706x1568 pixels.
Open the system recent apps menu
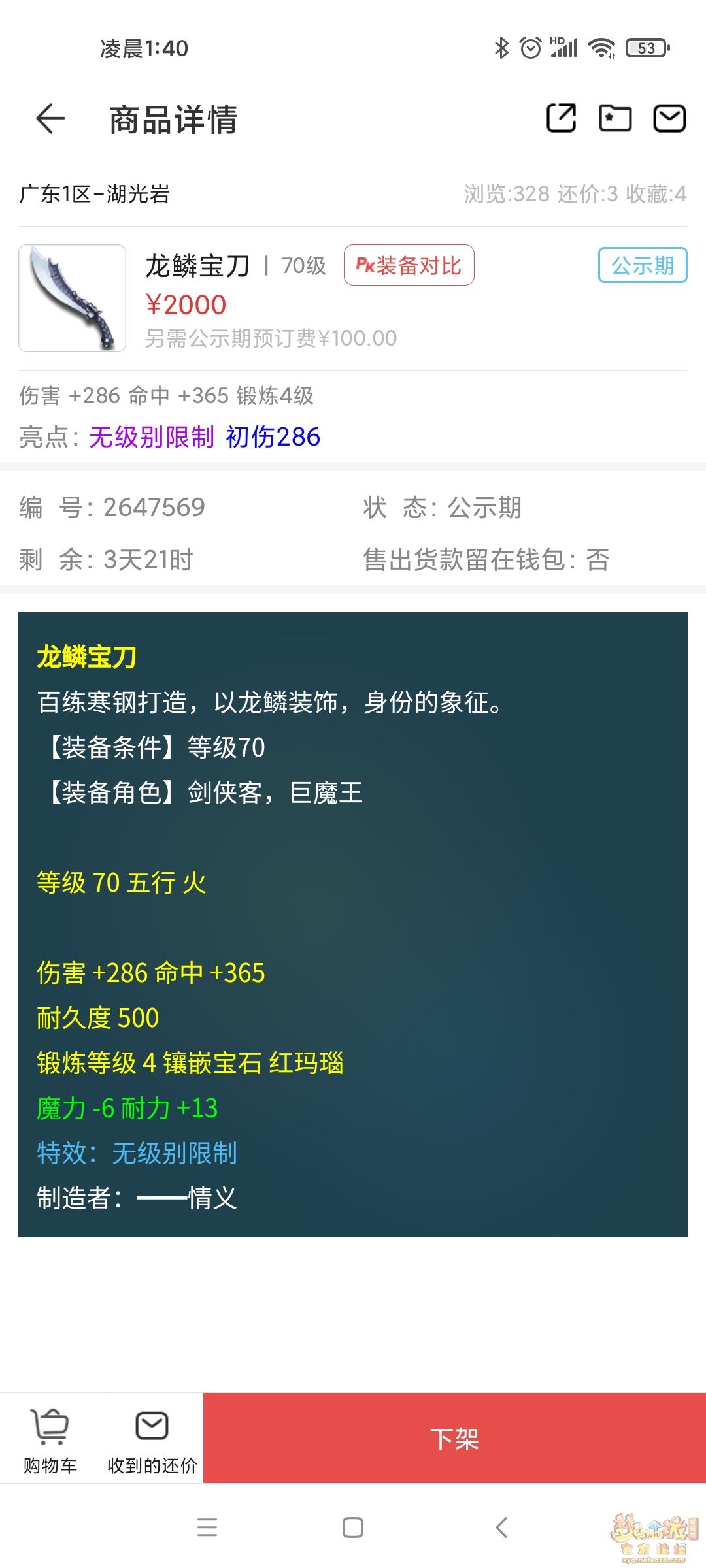tap(207, 1527)
